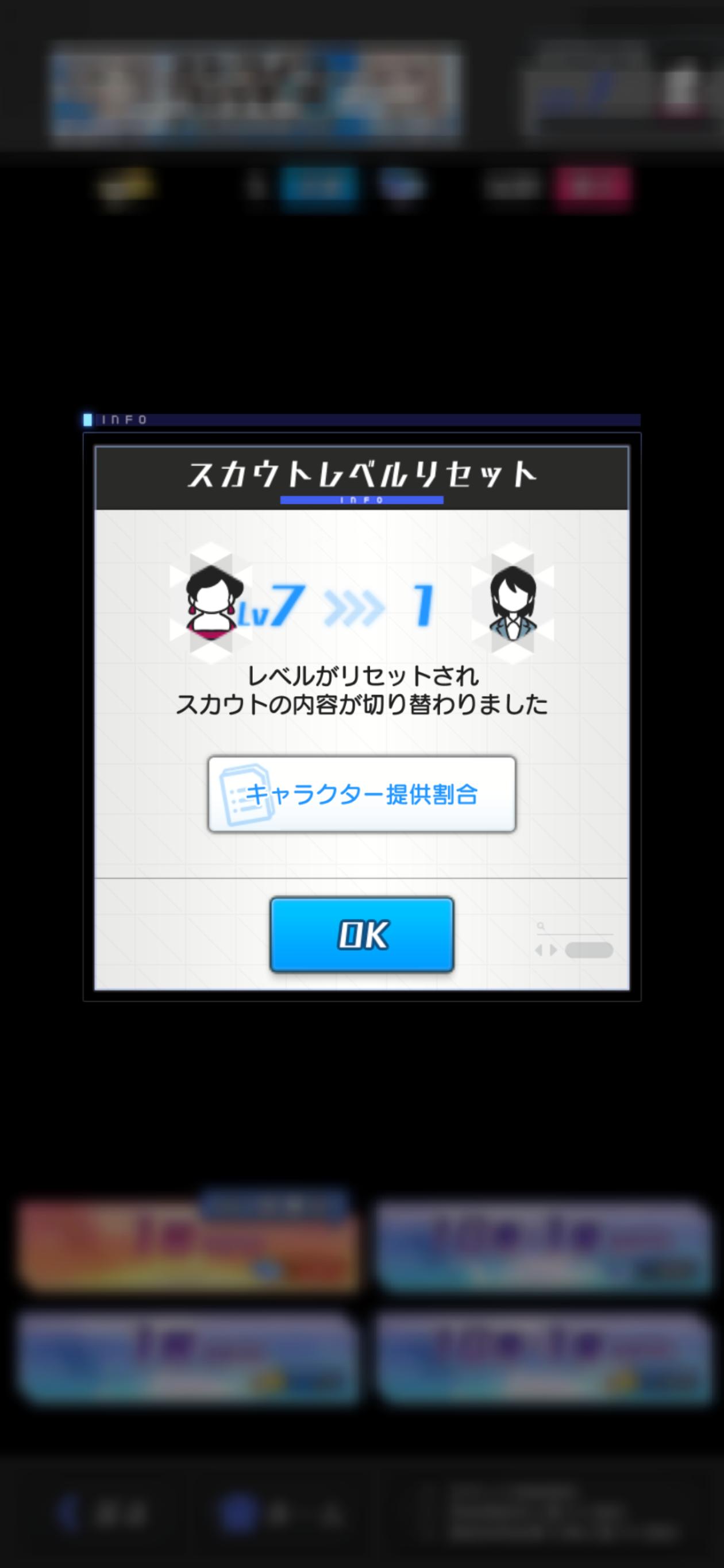Confirm the scout level reset with OK
Viewport: 724px width, 1568px height.
pos(361,934)
